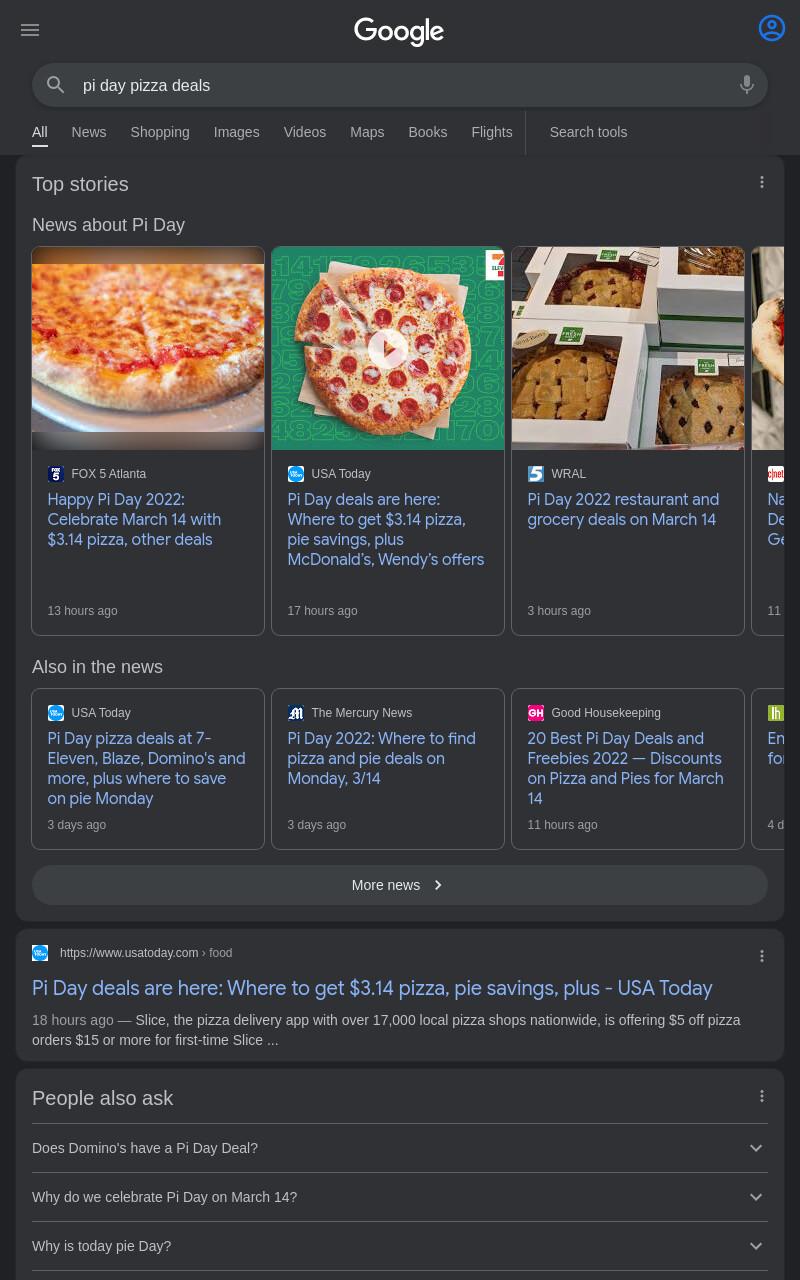Viewport: 800px width, 1280px height.
Task: Open the Good Housekeeping deals article
Action: point(628,769)
